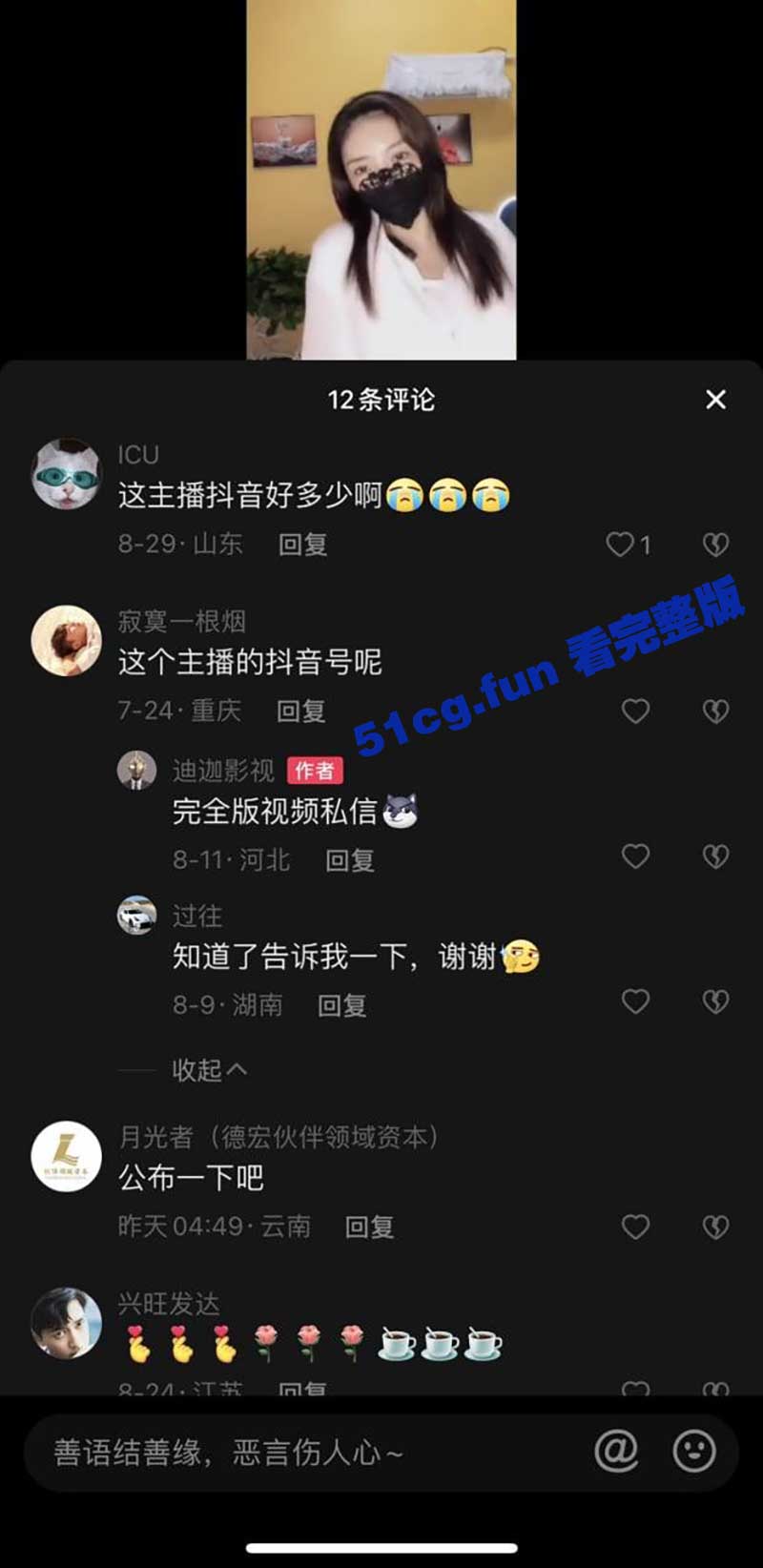Mention someone with the @ icon
The width and height of the screenshot is (763, 1568).
pyautogui.click(x=616, y=1452)
